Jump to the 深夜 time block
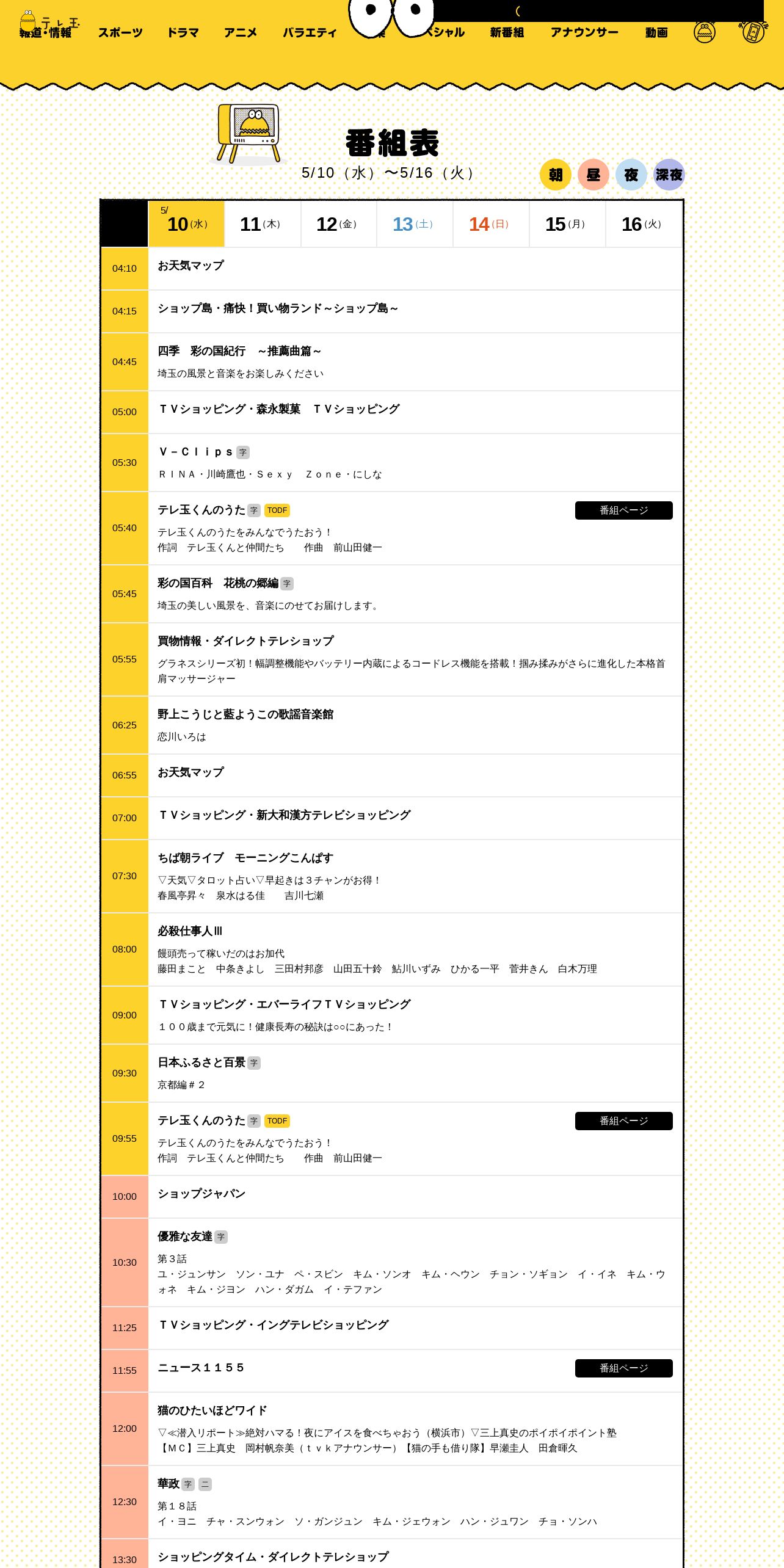Viewport: 784px width, 1568px height. pos(669,175)
